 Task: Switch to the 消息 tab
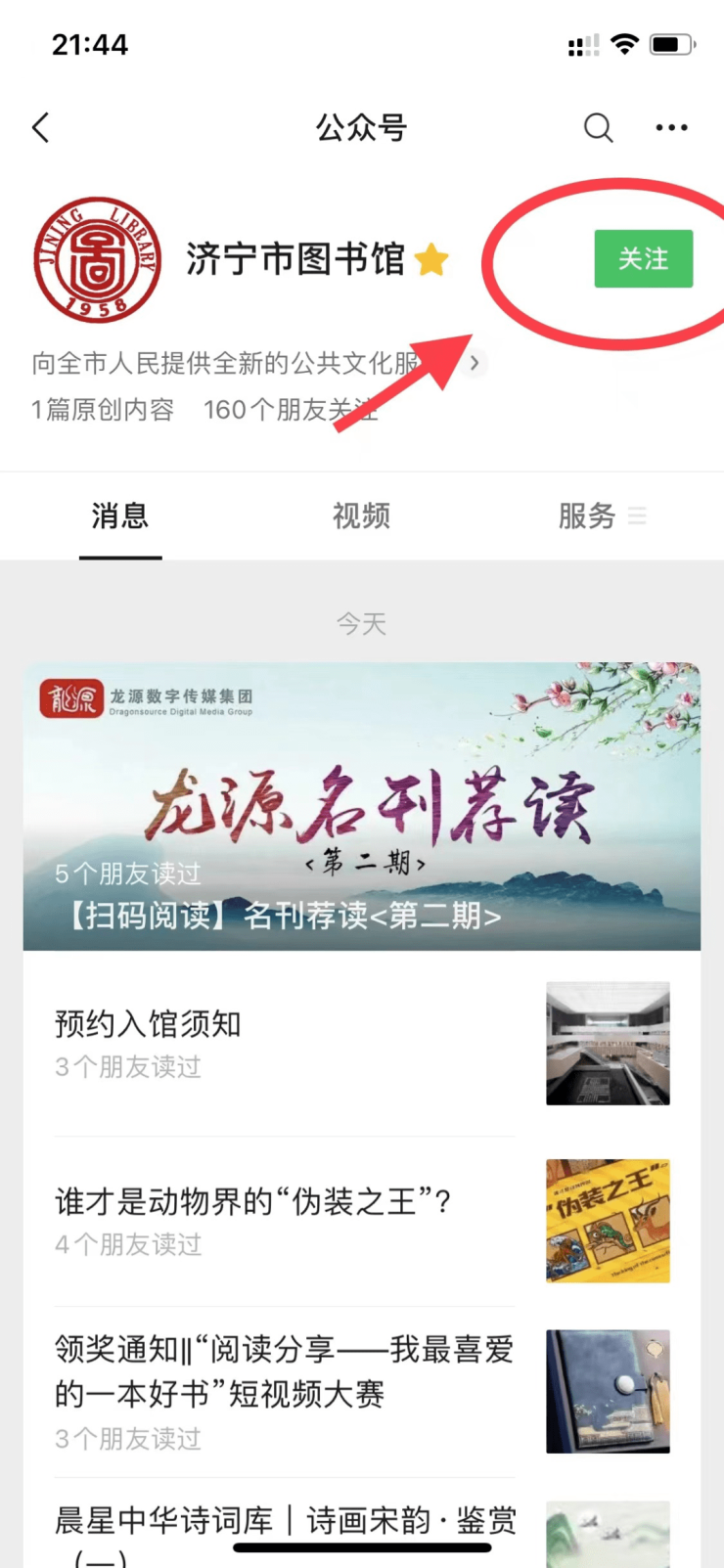click(x=119, y=515)
